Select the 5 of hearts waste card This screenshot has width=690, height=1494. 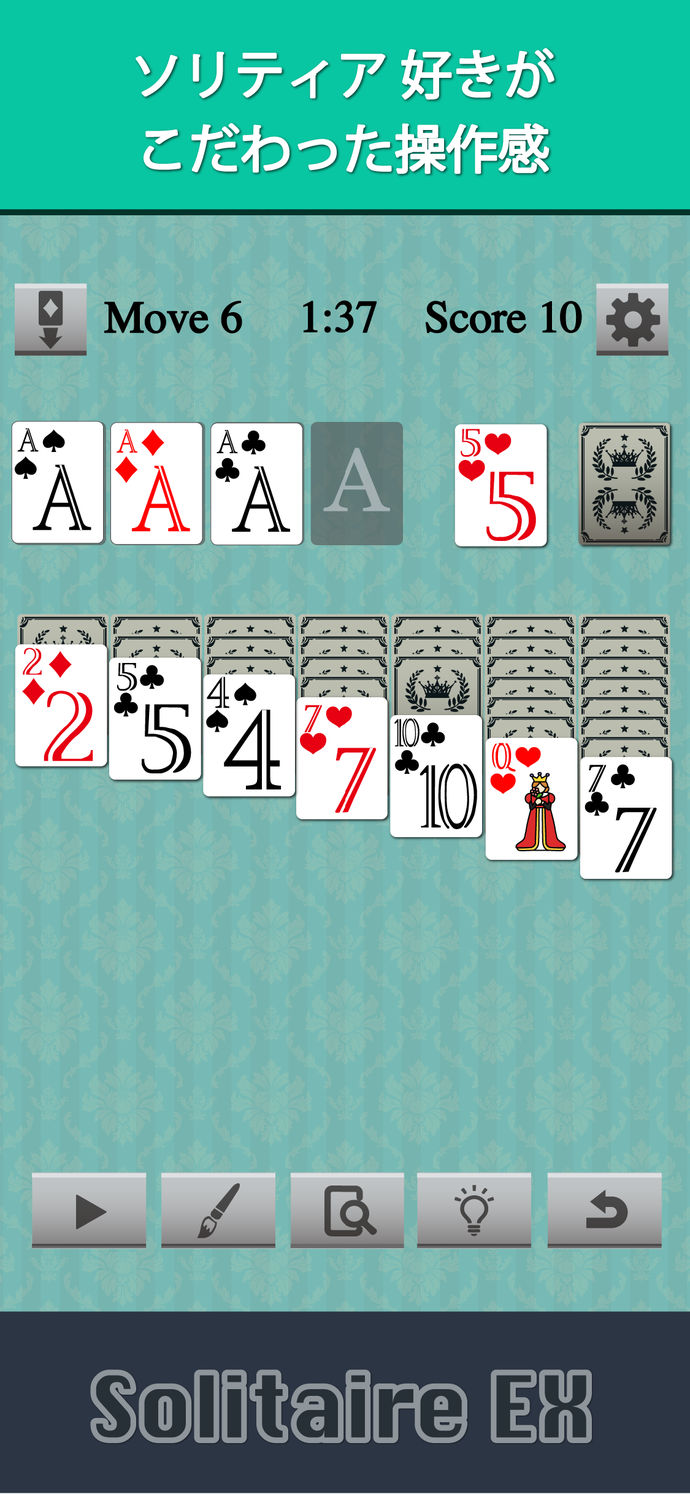point(500,485)
